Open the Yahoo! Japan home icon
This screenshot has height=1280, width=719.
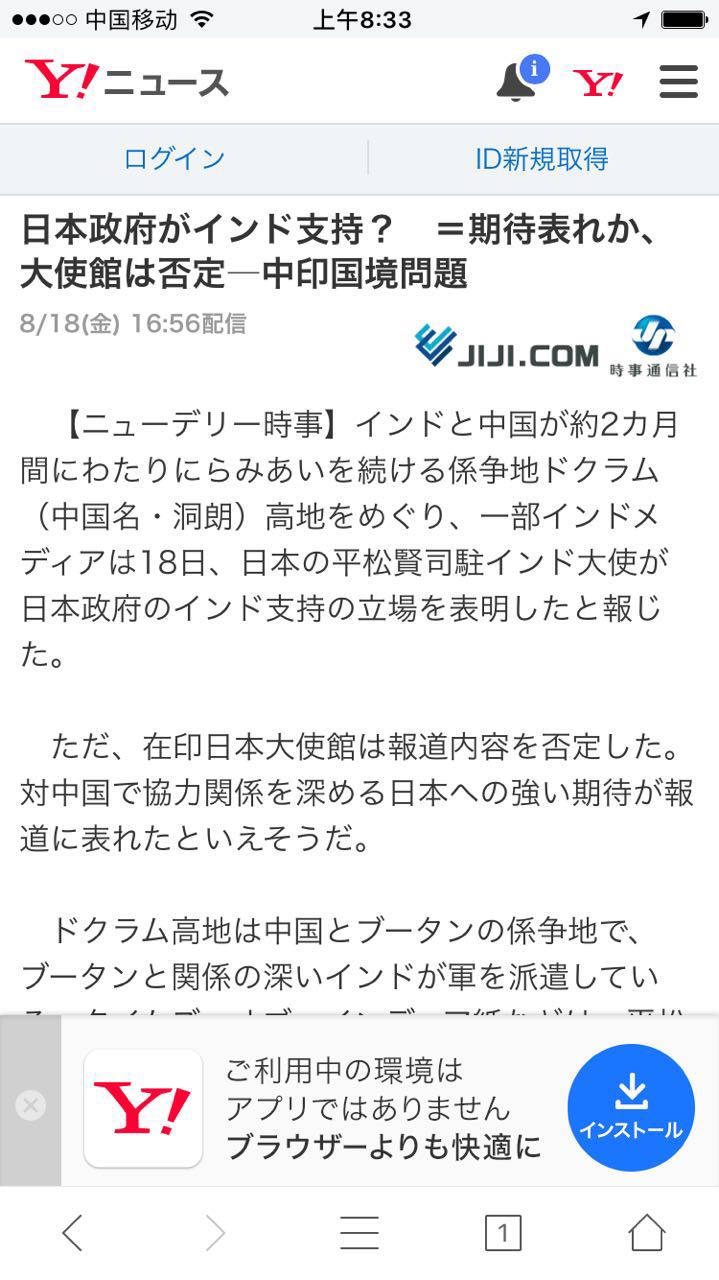click(x=598, y=83)
